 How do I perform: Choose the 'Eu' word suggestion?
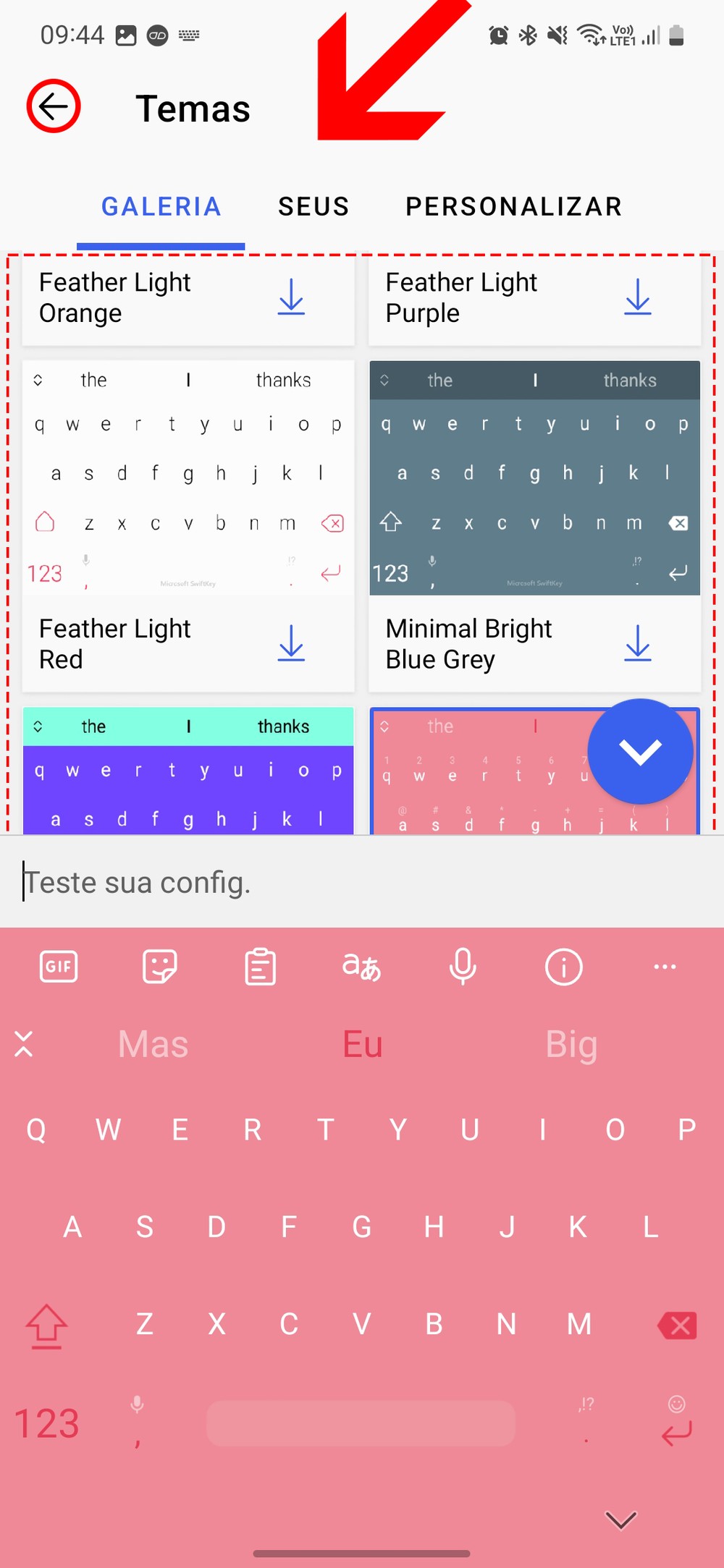[x=362, y=1044]
